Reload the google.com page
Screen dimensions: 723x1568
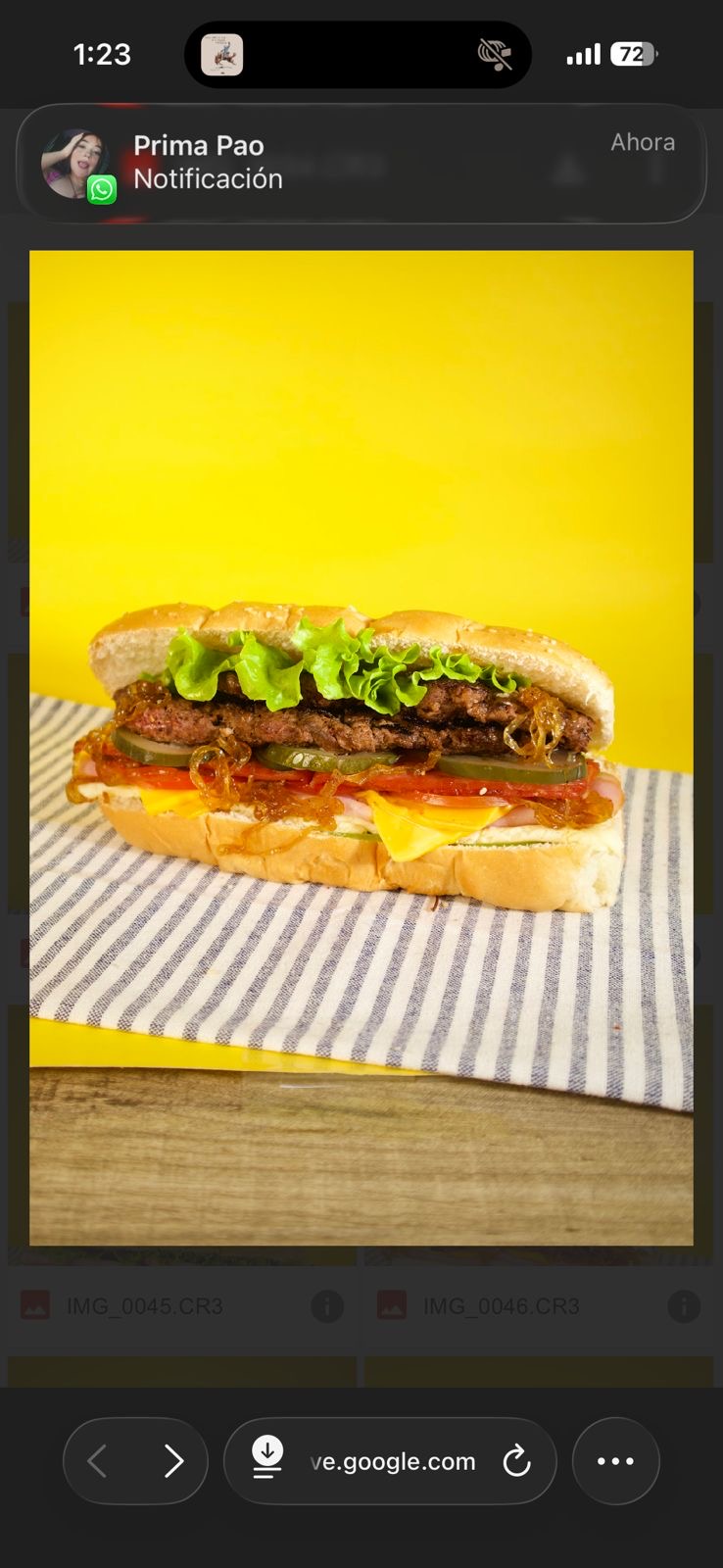[x=516, y=1462]
